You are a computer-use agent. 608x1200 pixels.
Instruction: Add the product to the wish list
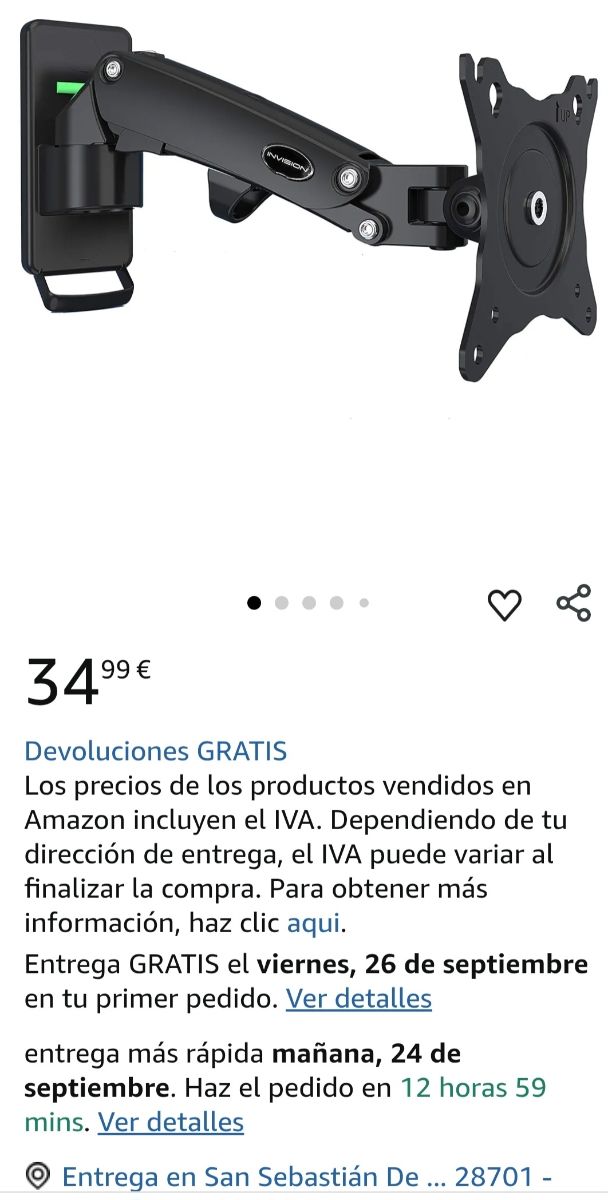pos(504,604)
